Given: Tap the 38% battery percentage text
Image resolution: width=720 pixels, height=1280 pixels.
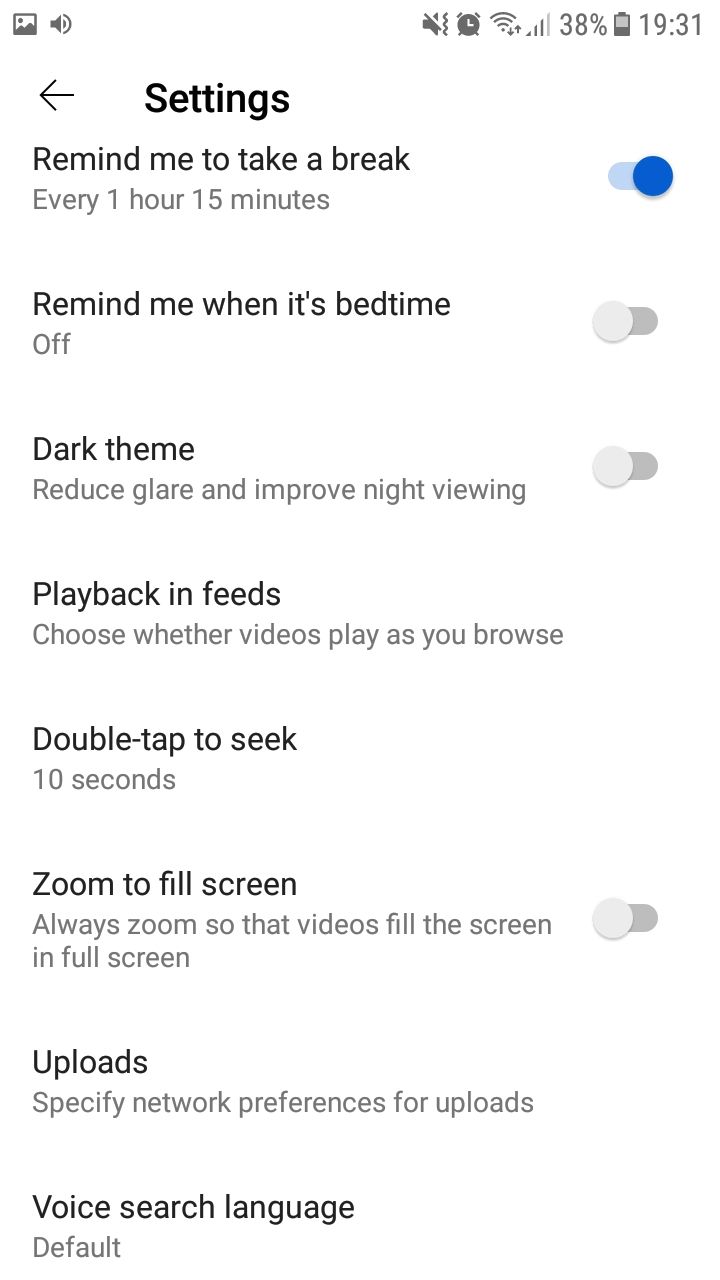Looking at the screenshot, I should [x=583, y=23].
